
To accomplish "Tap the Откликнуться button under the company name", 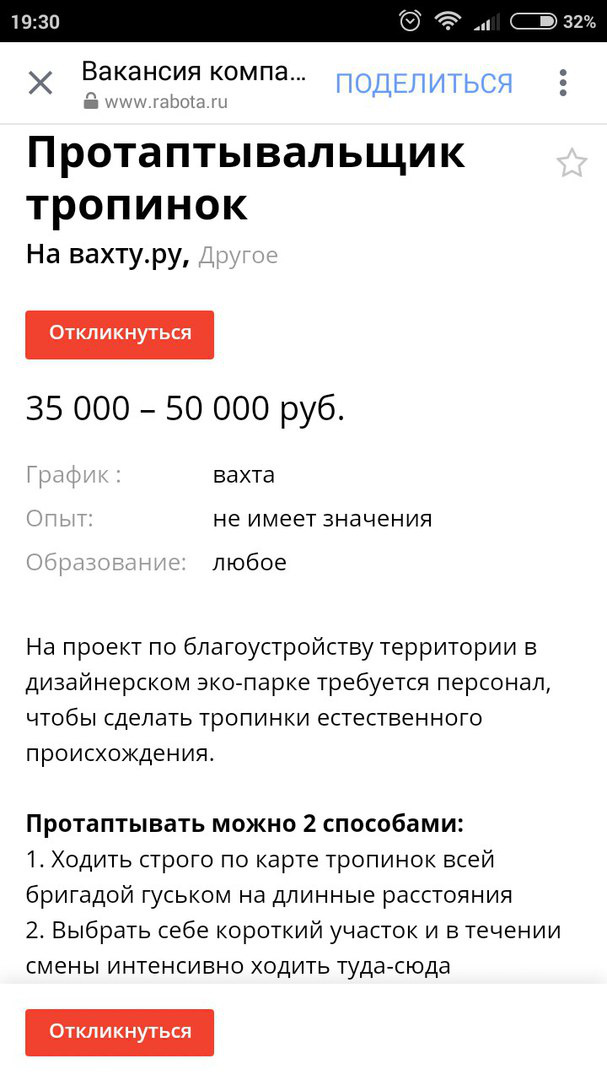I will click(120, 334).
